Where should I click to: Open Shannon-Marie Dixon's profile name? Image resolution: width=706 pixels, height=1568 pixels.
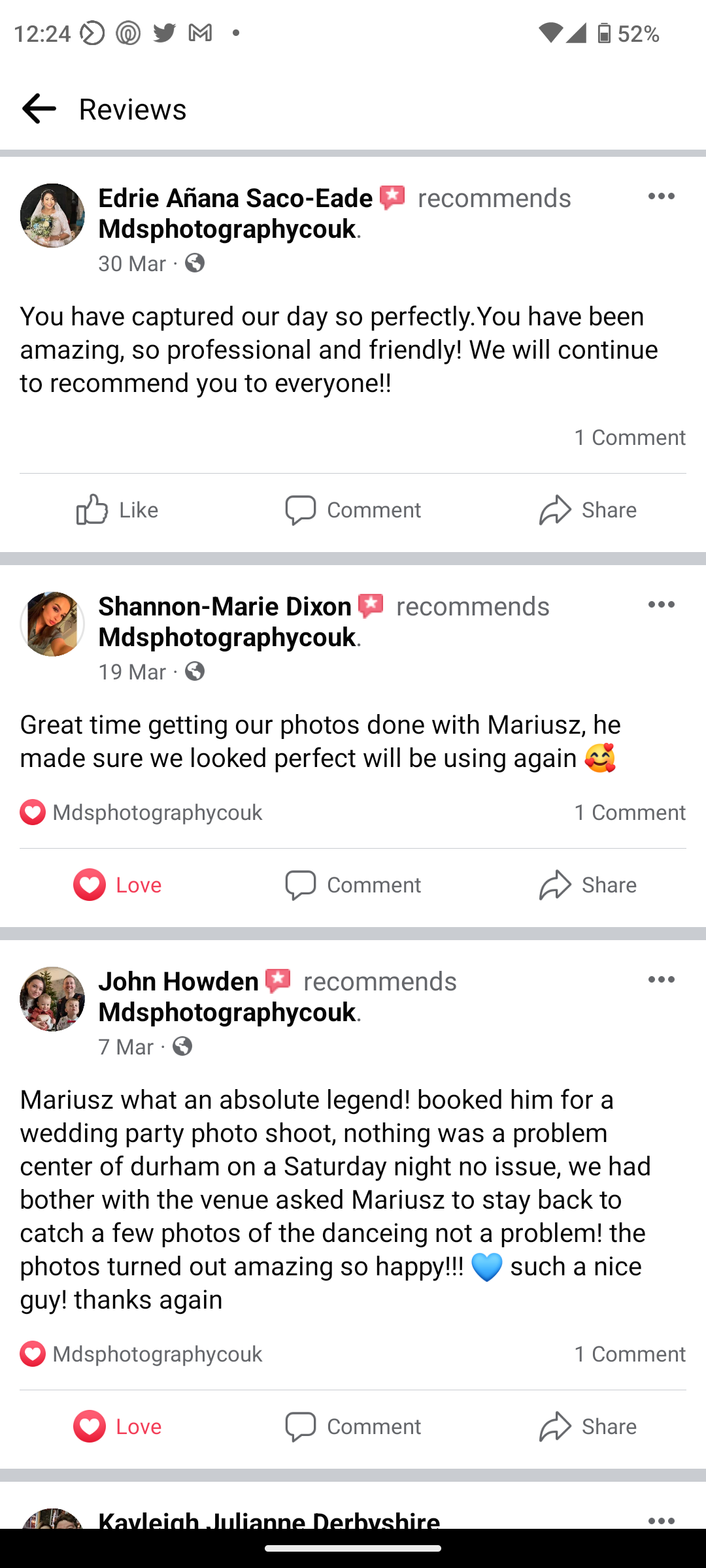(x=224, y=606)
